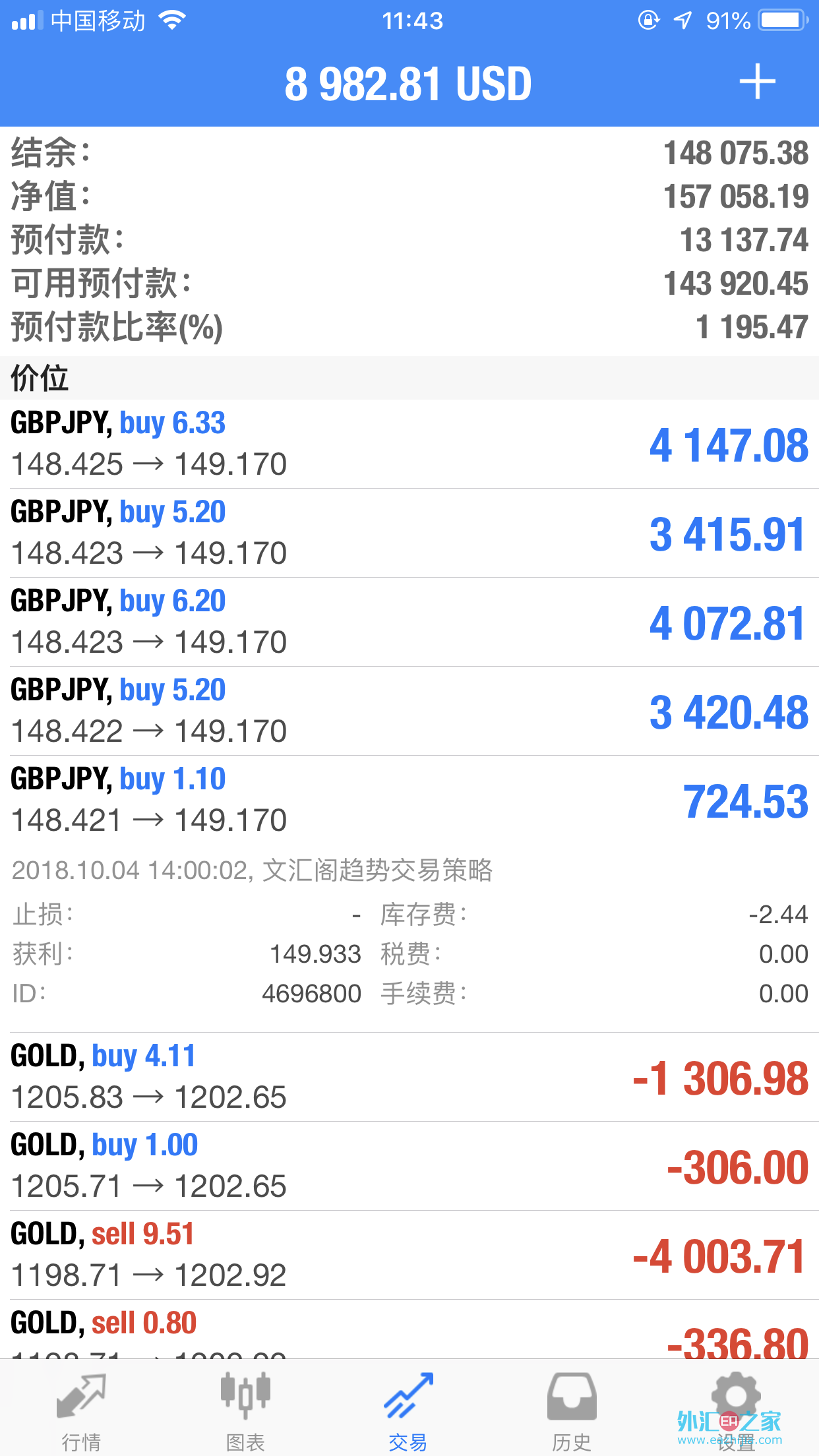
Task: Open the GOLD buy 1.00 position
Action: [x=409, y=1166]
